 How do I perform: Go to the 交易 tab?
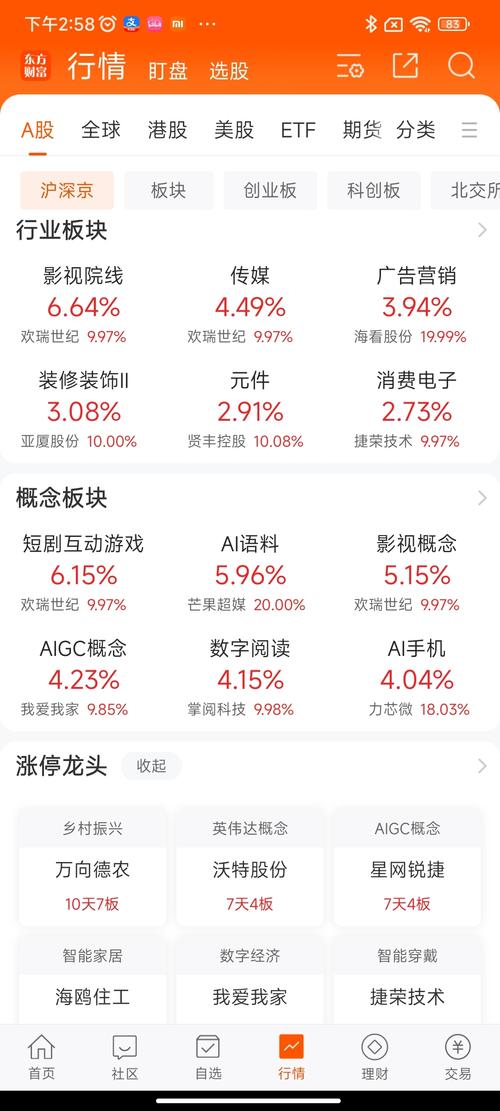point(458,1057)
